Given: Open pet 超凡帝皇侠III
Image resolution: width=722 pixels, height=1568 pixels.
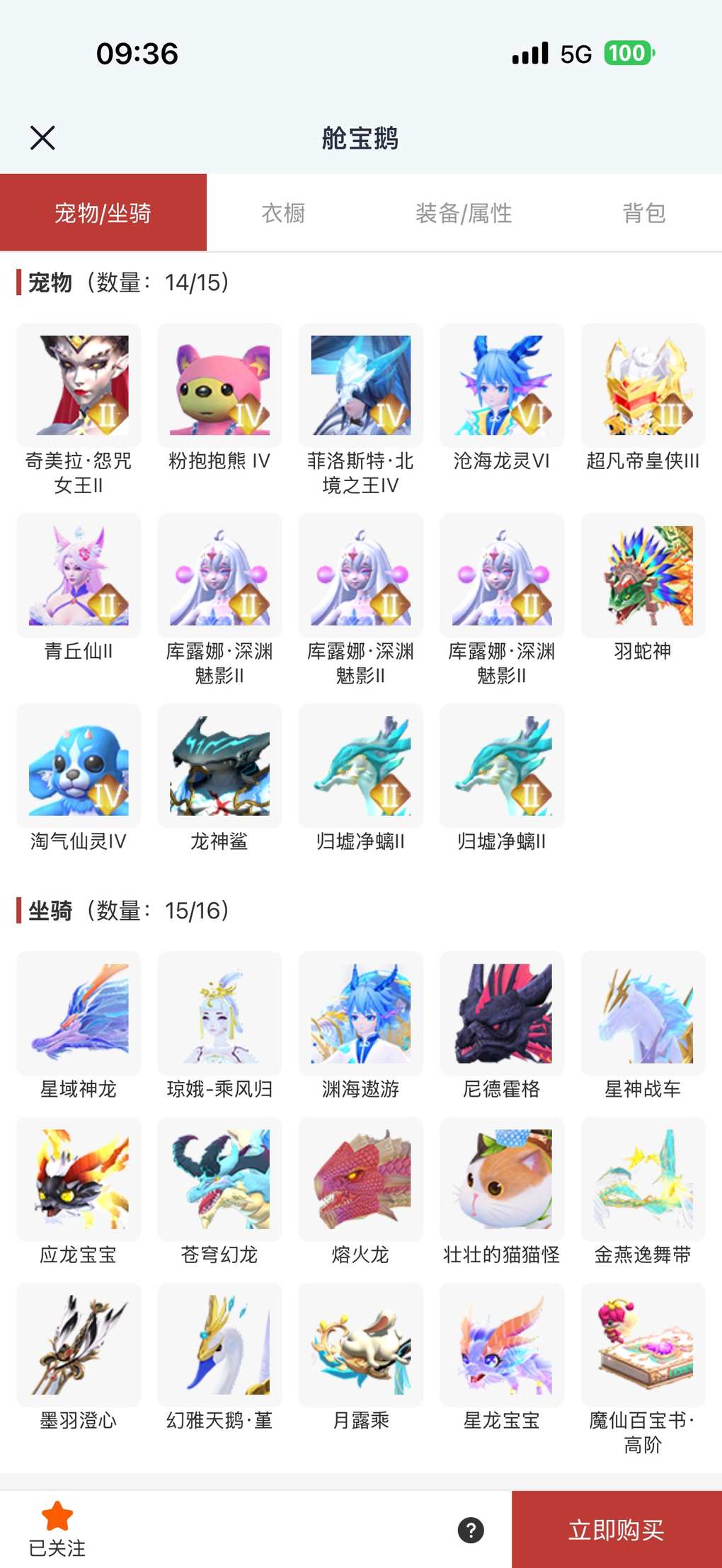Looking at the screenshot, I should [643, 386].
